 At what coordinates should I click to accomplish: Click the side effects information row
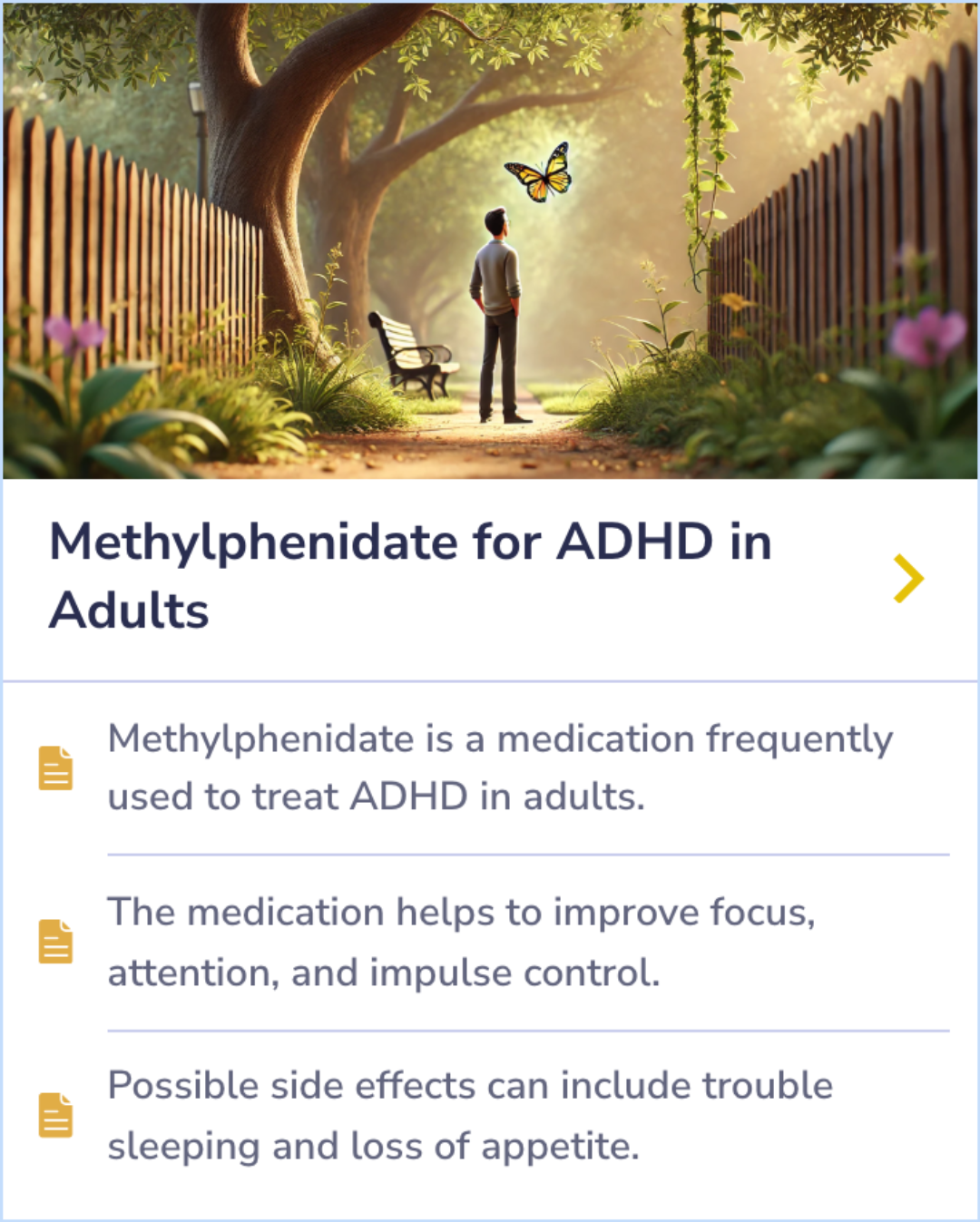tap(472, 1114)
